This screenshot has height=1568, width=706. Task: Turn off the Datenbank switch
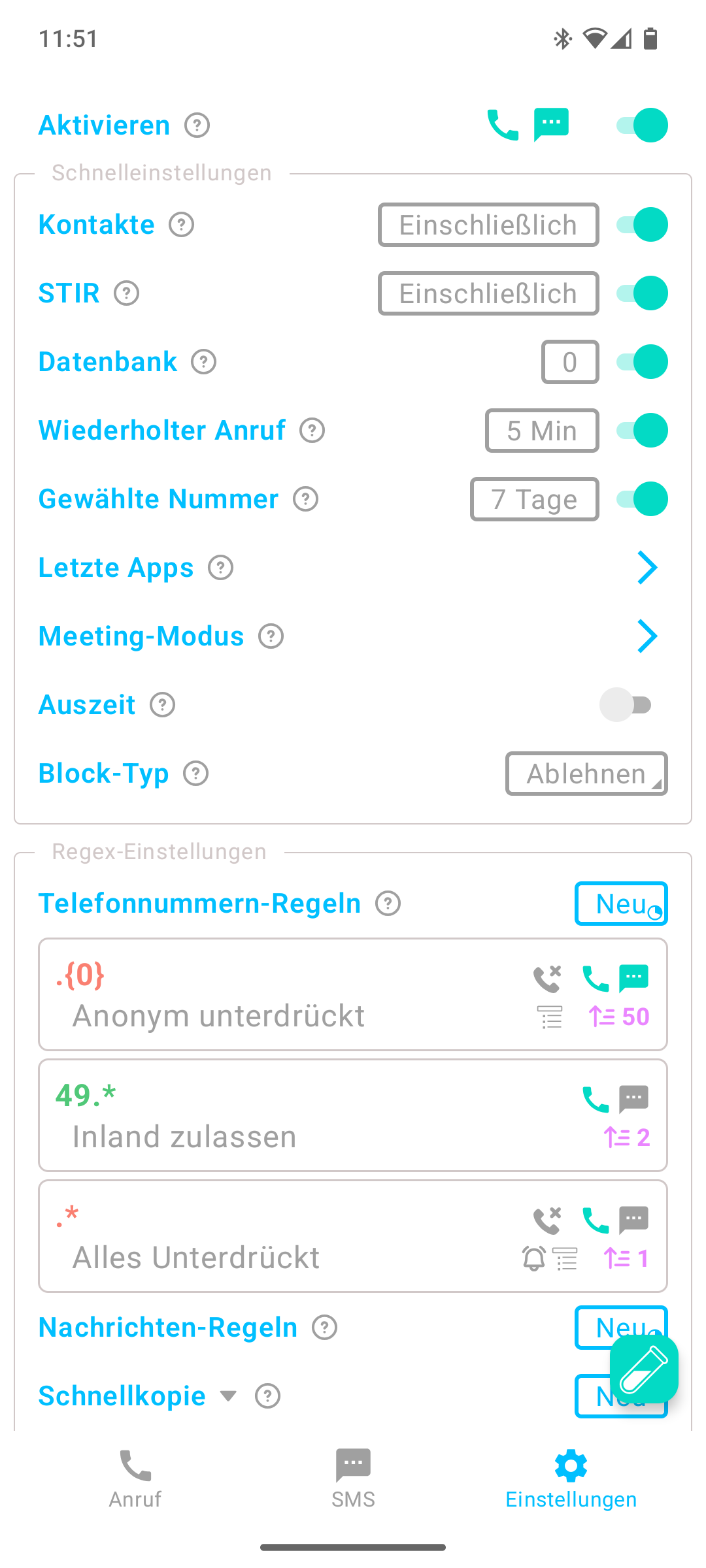tap(642, 362)
